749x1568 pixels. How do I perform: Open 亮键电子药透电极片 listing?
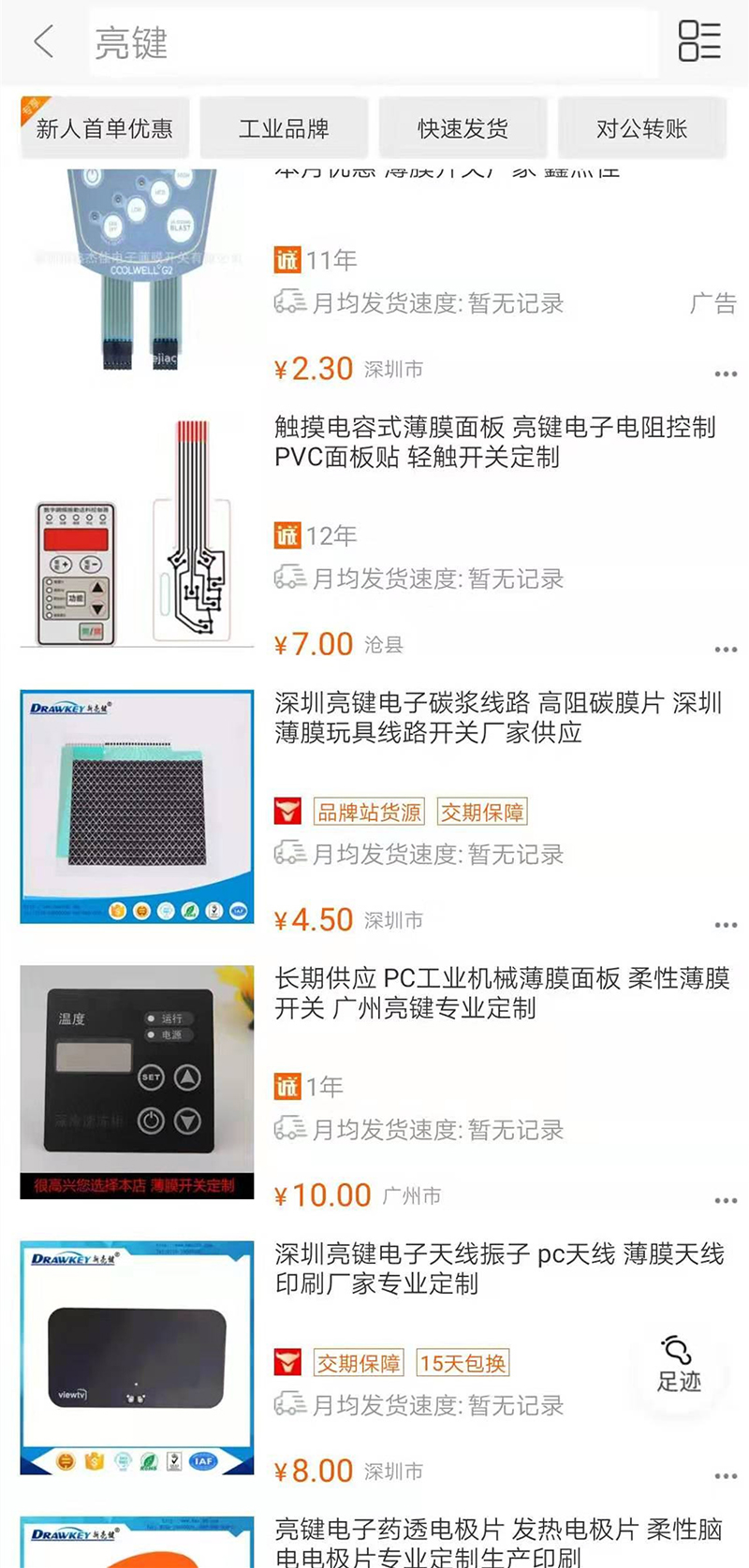click(497, 1541)
